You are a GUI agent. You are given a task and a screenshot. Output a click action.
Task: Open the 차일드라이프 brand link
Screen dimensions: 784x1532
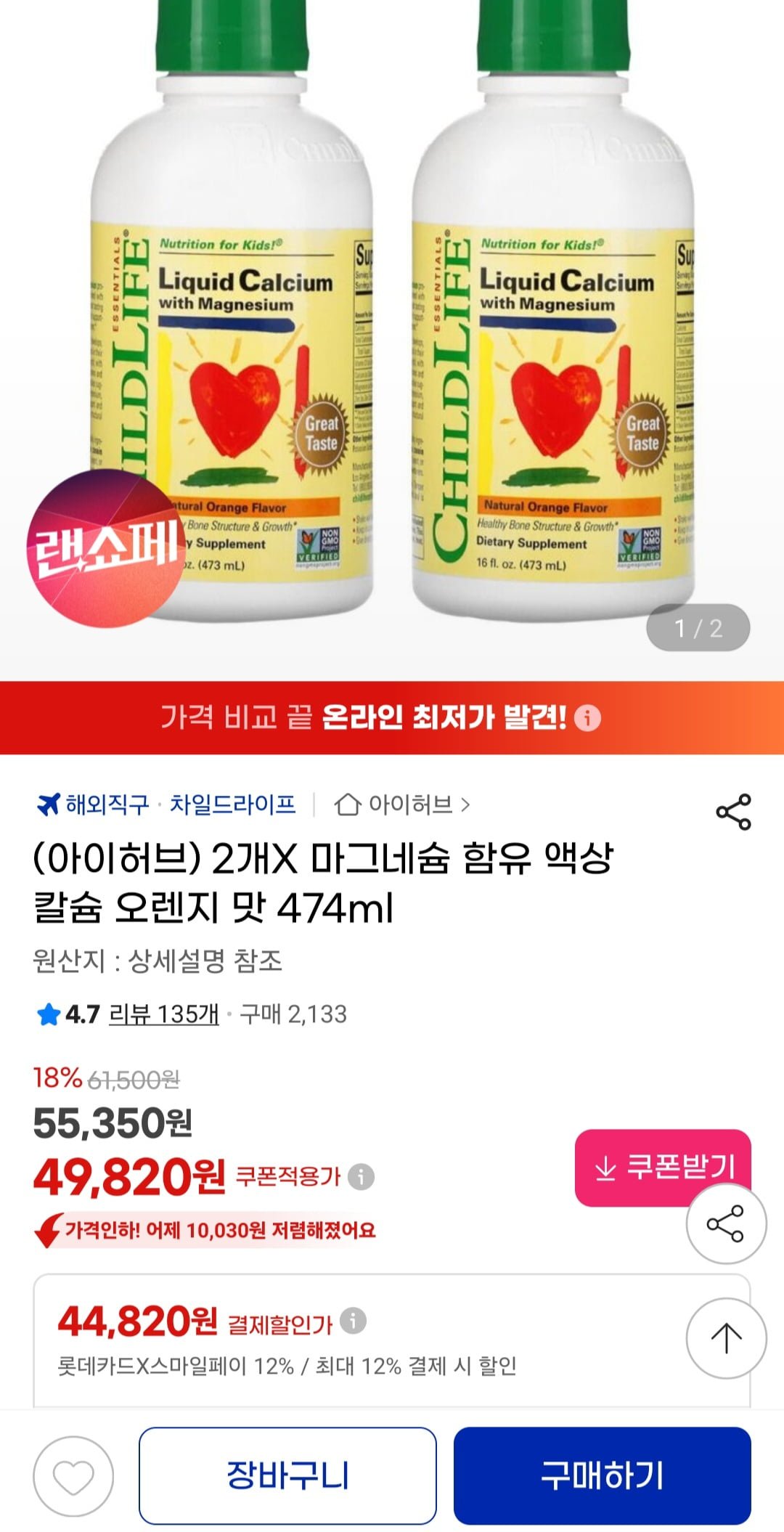[x=232, y=804]
